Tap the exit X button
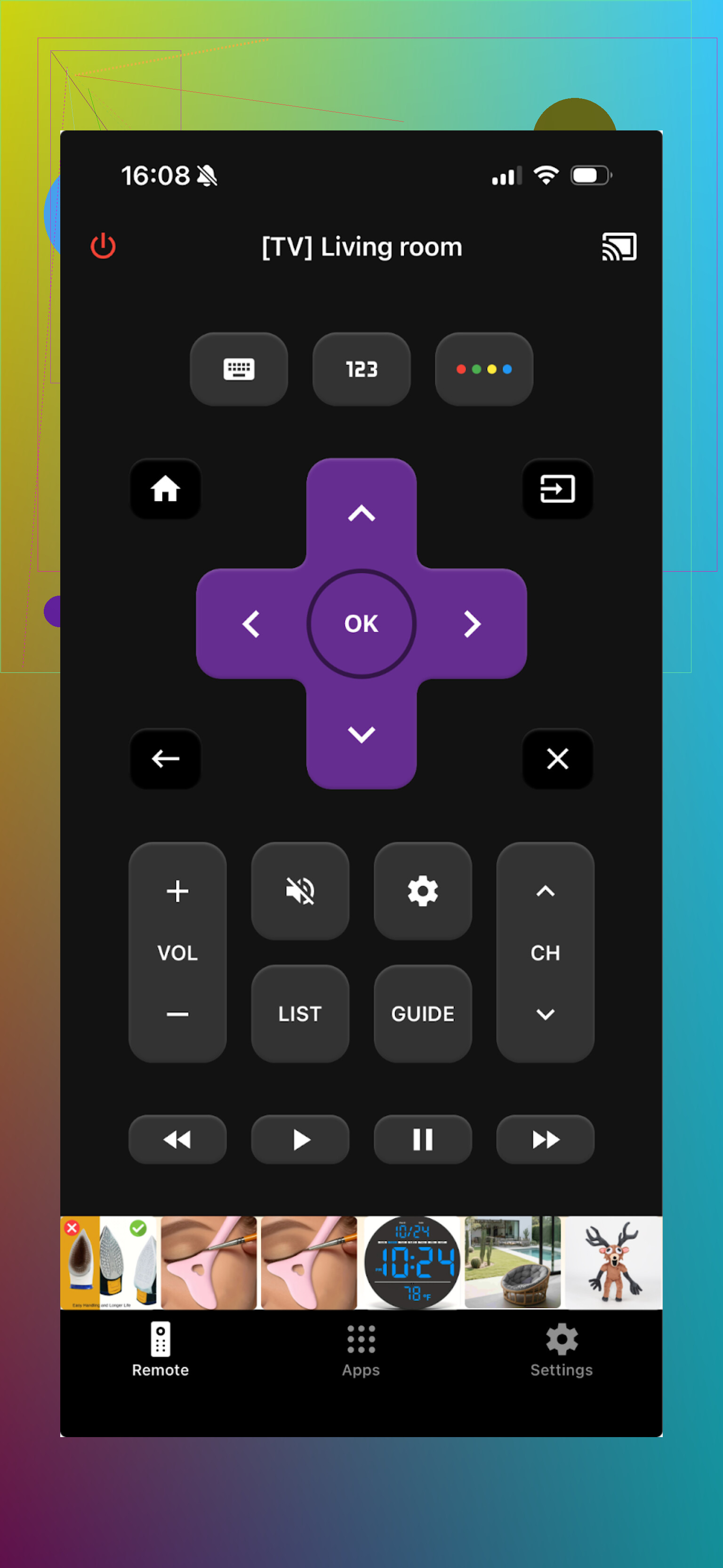 tap(557, 759)
